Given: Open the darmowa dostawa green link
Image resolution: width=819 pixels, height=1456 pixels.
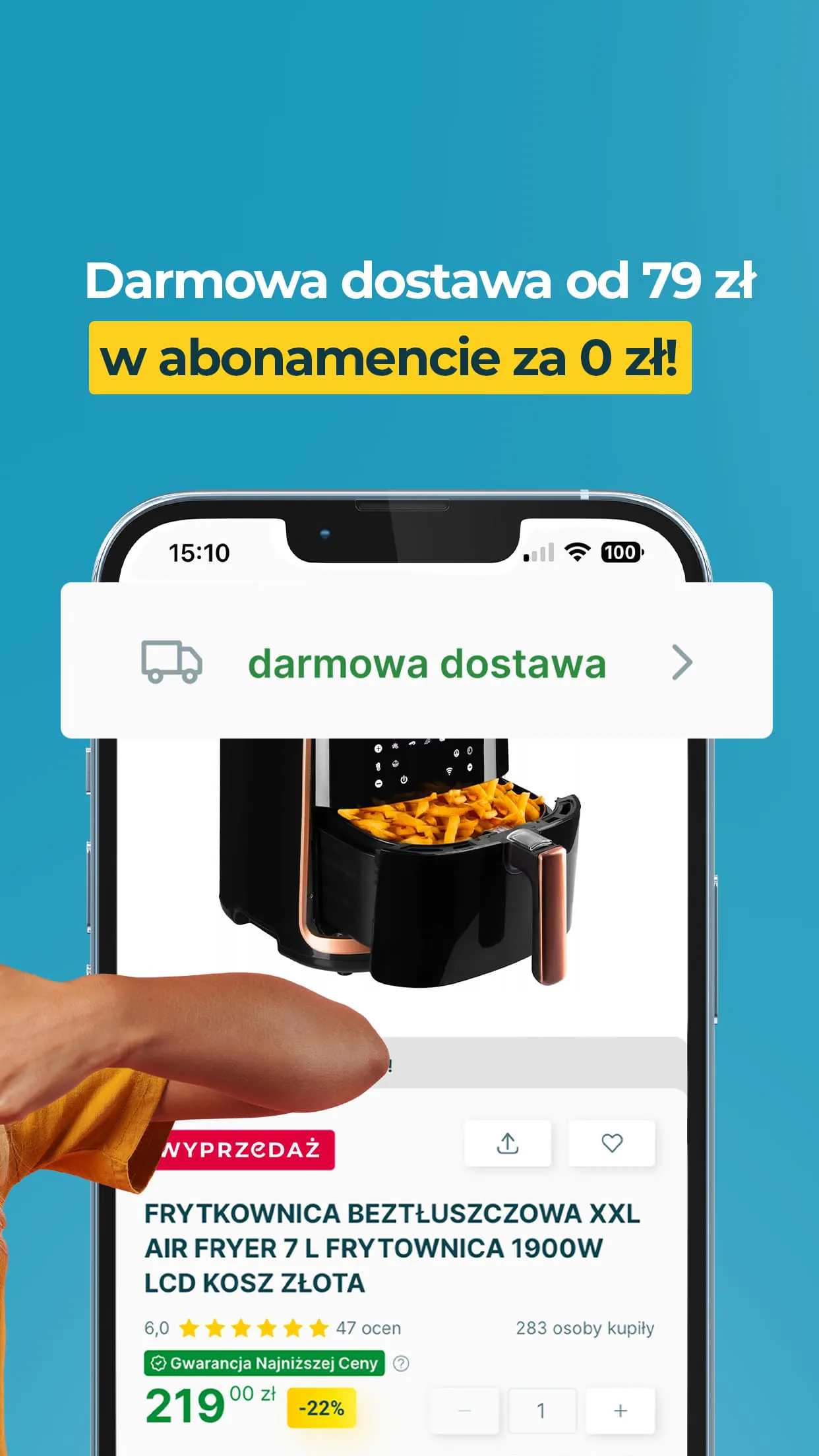Looking at the screenshot, I should 427,665.
